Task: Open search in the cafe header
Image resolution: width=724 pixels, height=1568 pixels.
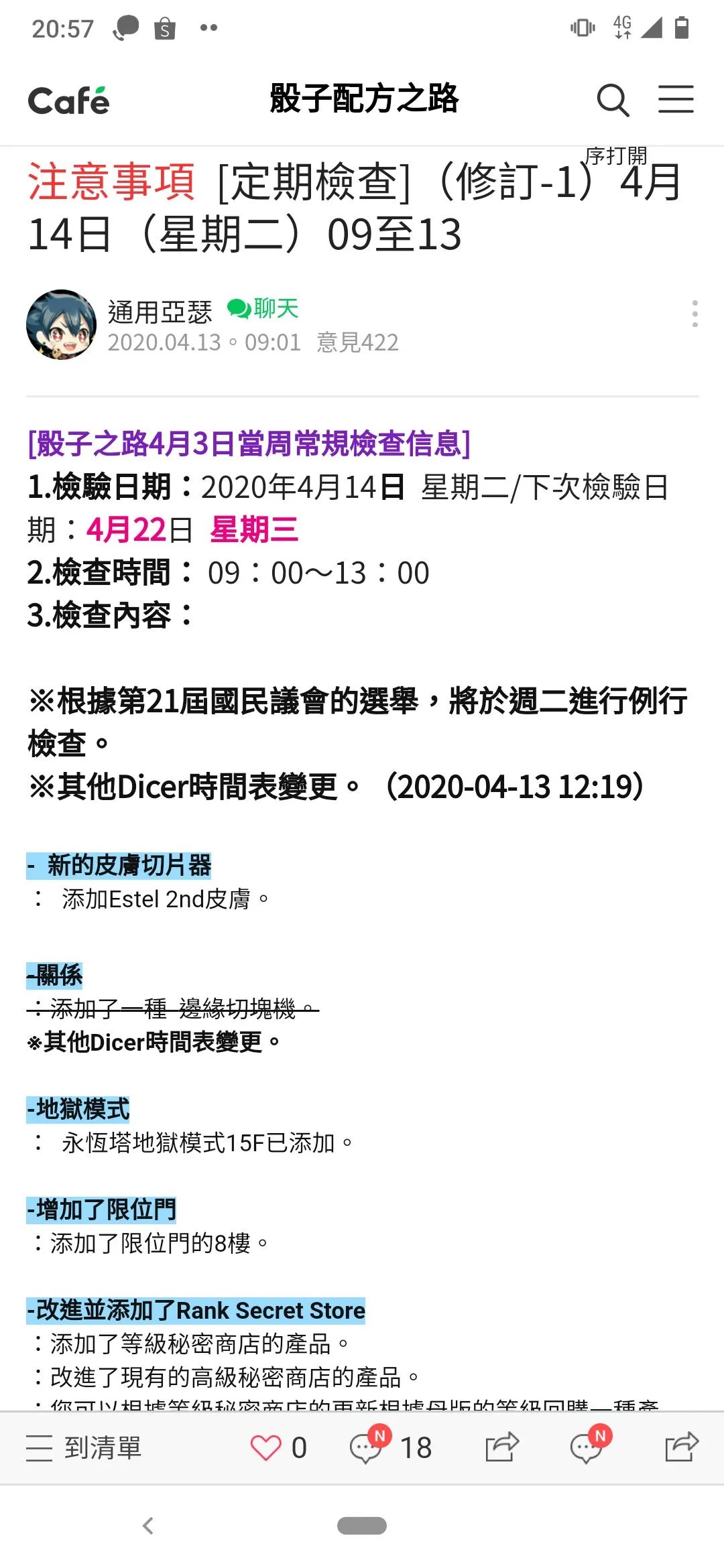Action: click(613, 101)
